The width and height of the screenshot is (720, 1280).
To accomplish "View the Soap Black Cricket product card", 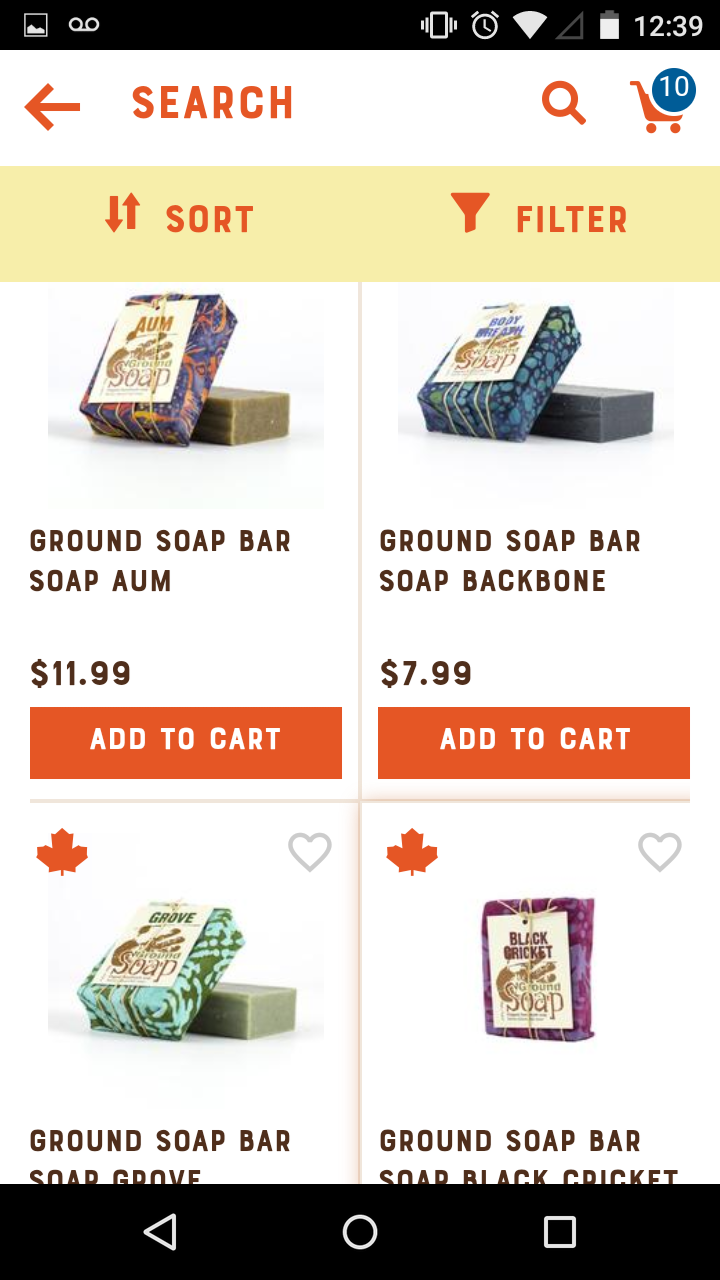I will pos(536,970).
